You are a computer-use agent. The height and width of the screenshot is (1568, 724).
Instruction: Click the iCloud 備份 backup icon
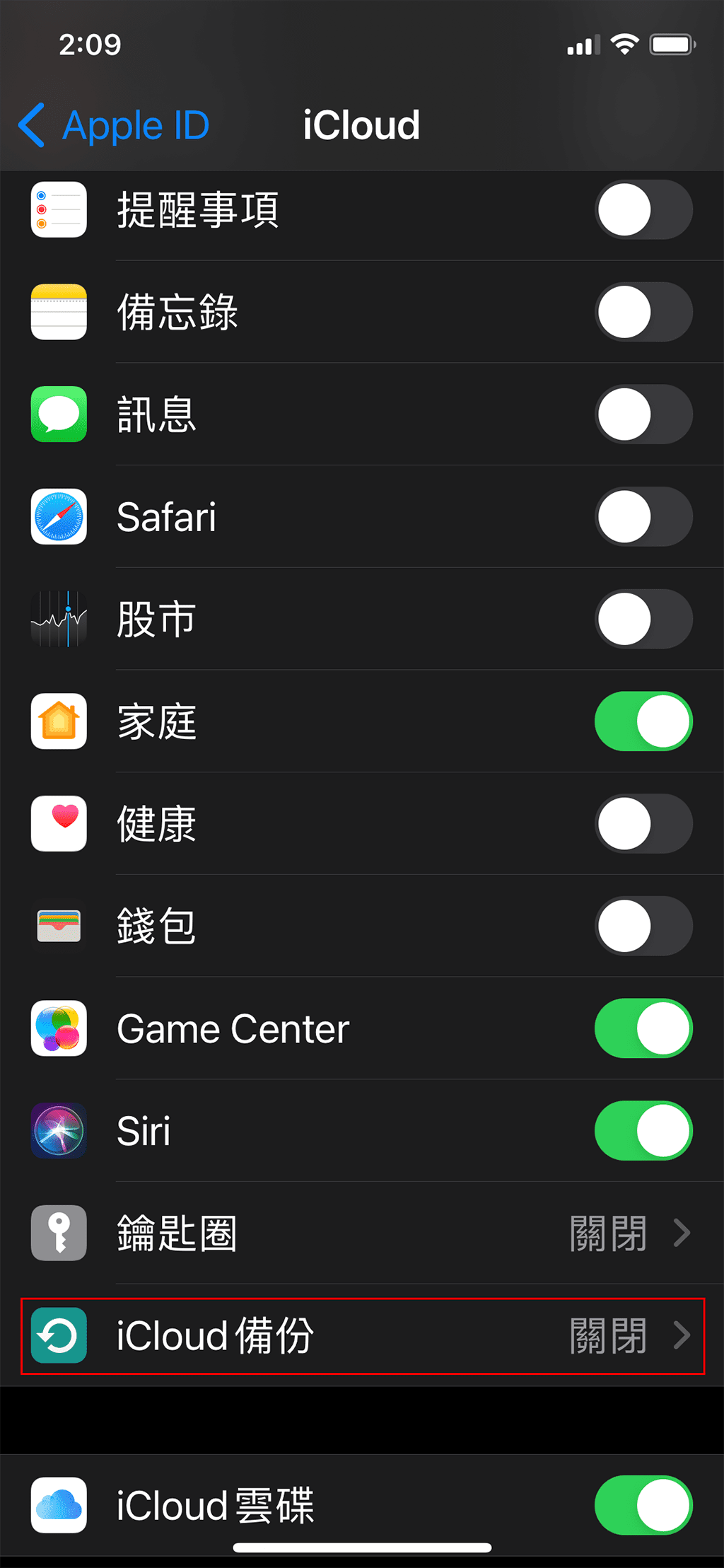click(x=59, y=1336)
